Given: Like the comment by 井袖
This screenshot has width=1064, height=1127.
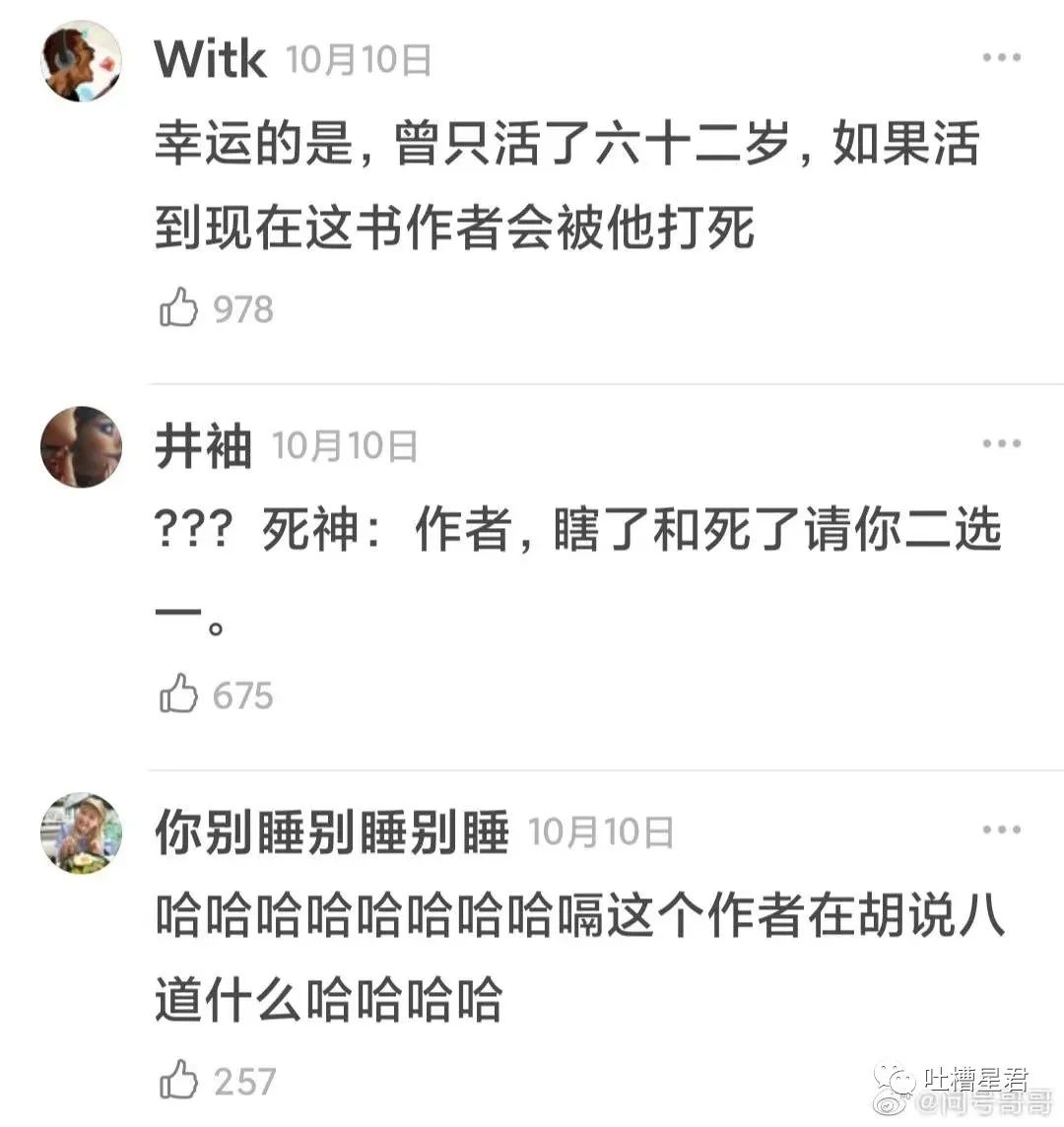Looking at the screenshot, I should [178, 695].
